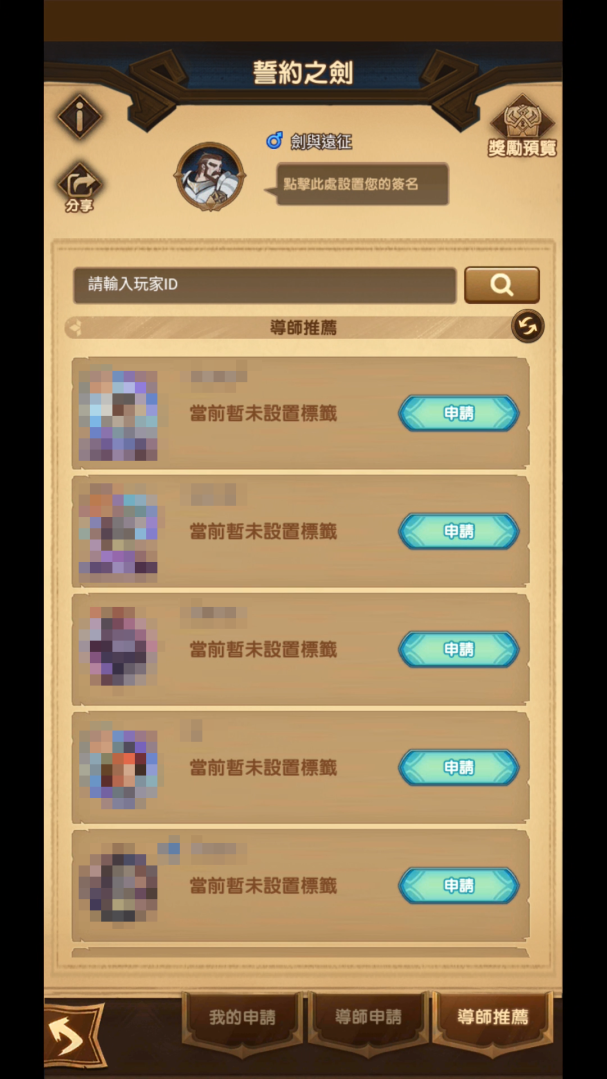Open the info icon
Screen dimensions: 607x1079
tap(80, 117)
